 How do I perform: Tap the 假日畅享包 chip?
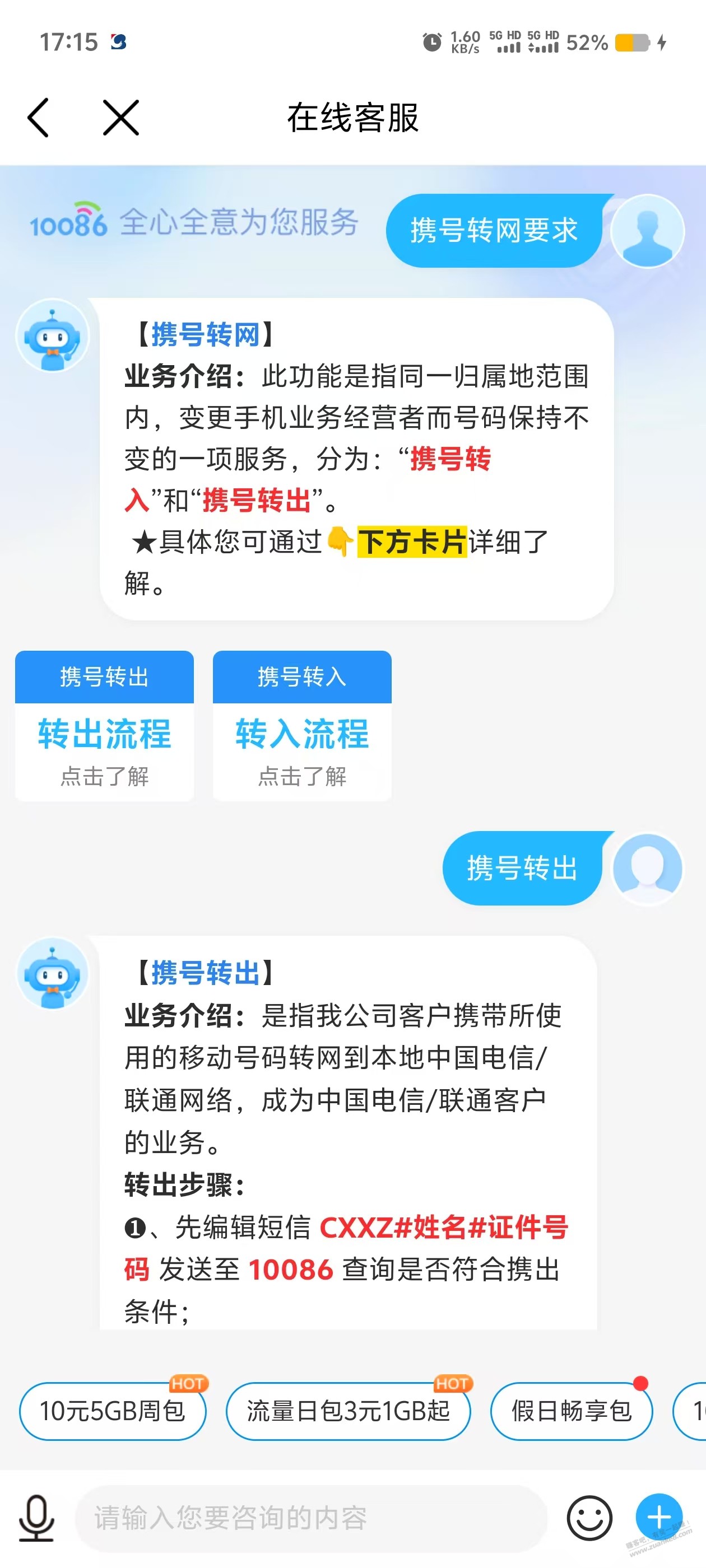pyautogui.click(x=571, y=1411)
